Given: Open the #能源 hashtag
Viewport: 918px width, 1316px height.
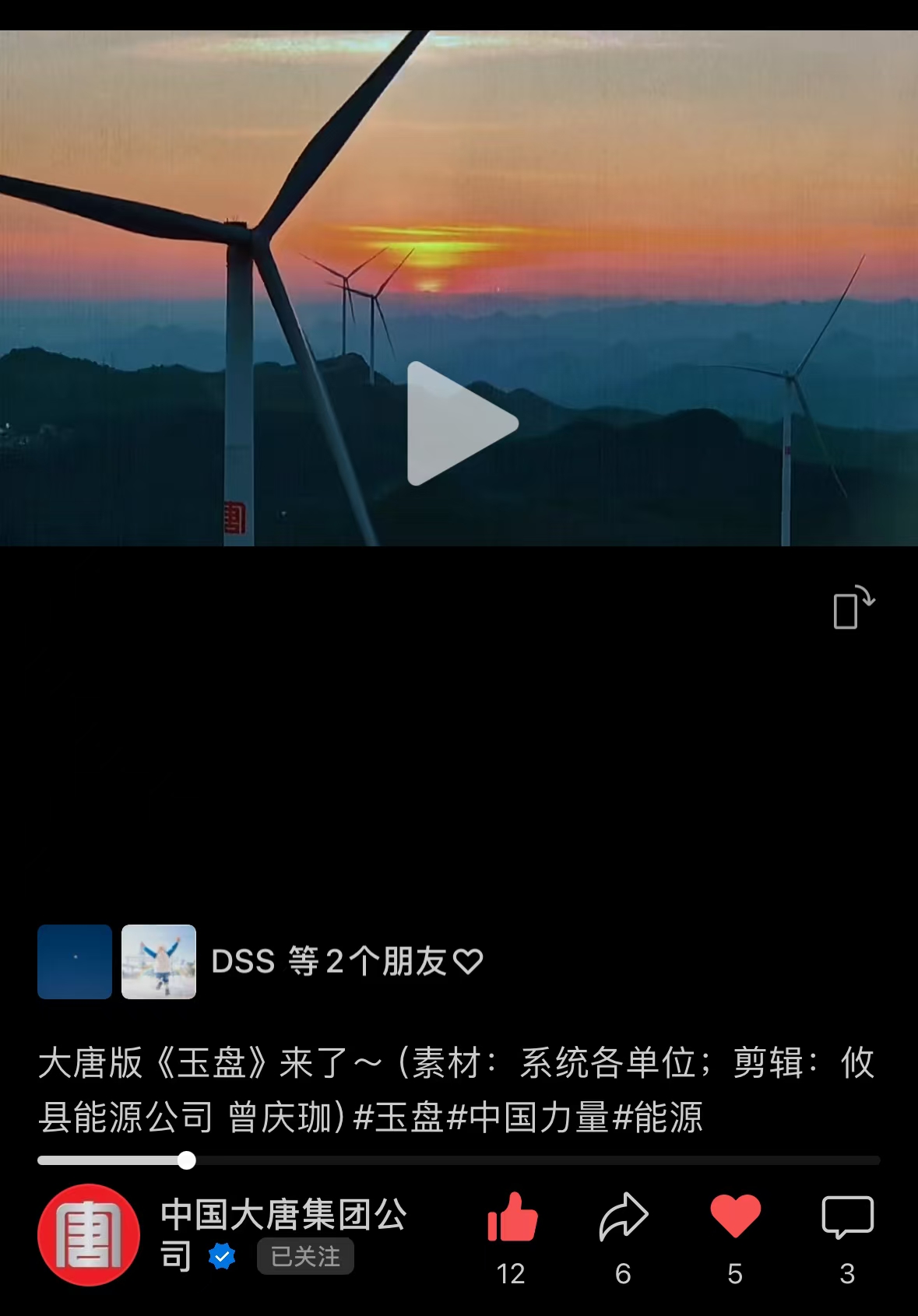Looking at the screenshot, I should [x=659, y=1118].
